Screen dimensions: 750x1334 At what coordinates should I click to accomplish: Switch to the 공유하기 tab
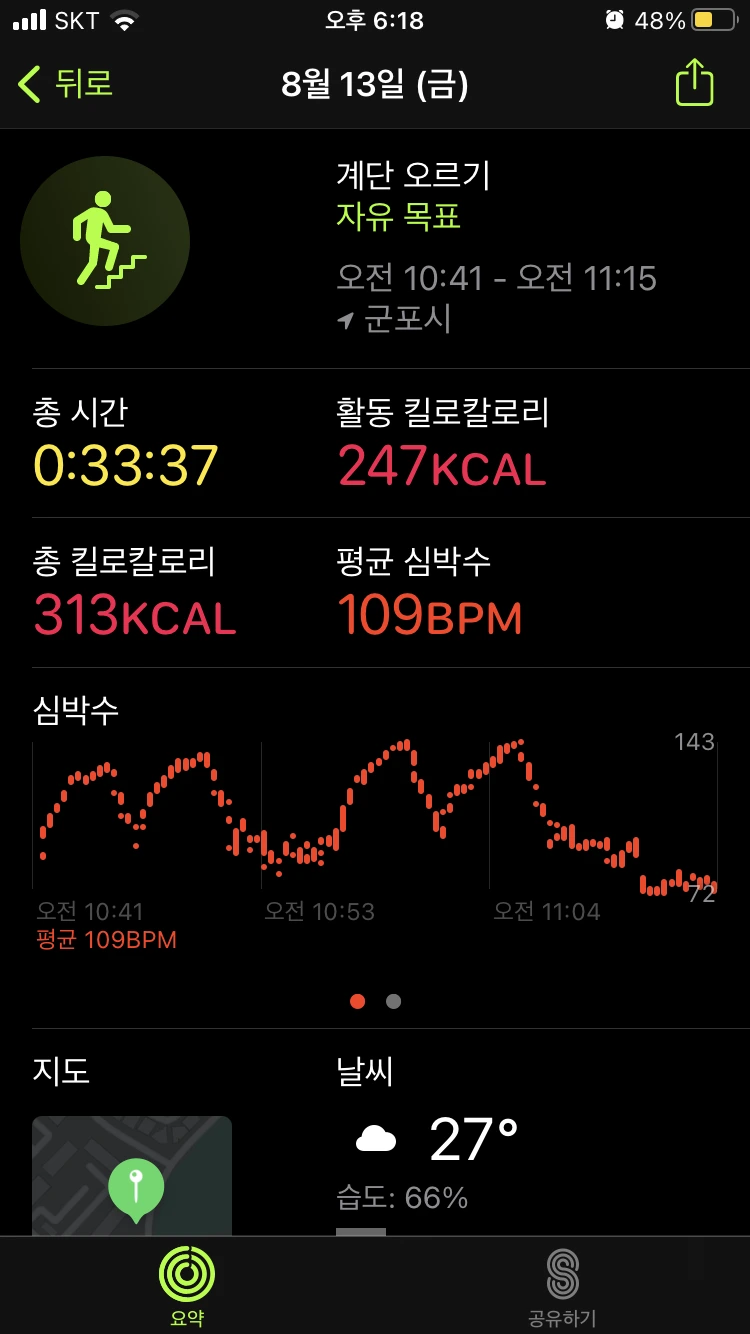[562, 1285]
